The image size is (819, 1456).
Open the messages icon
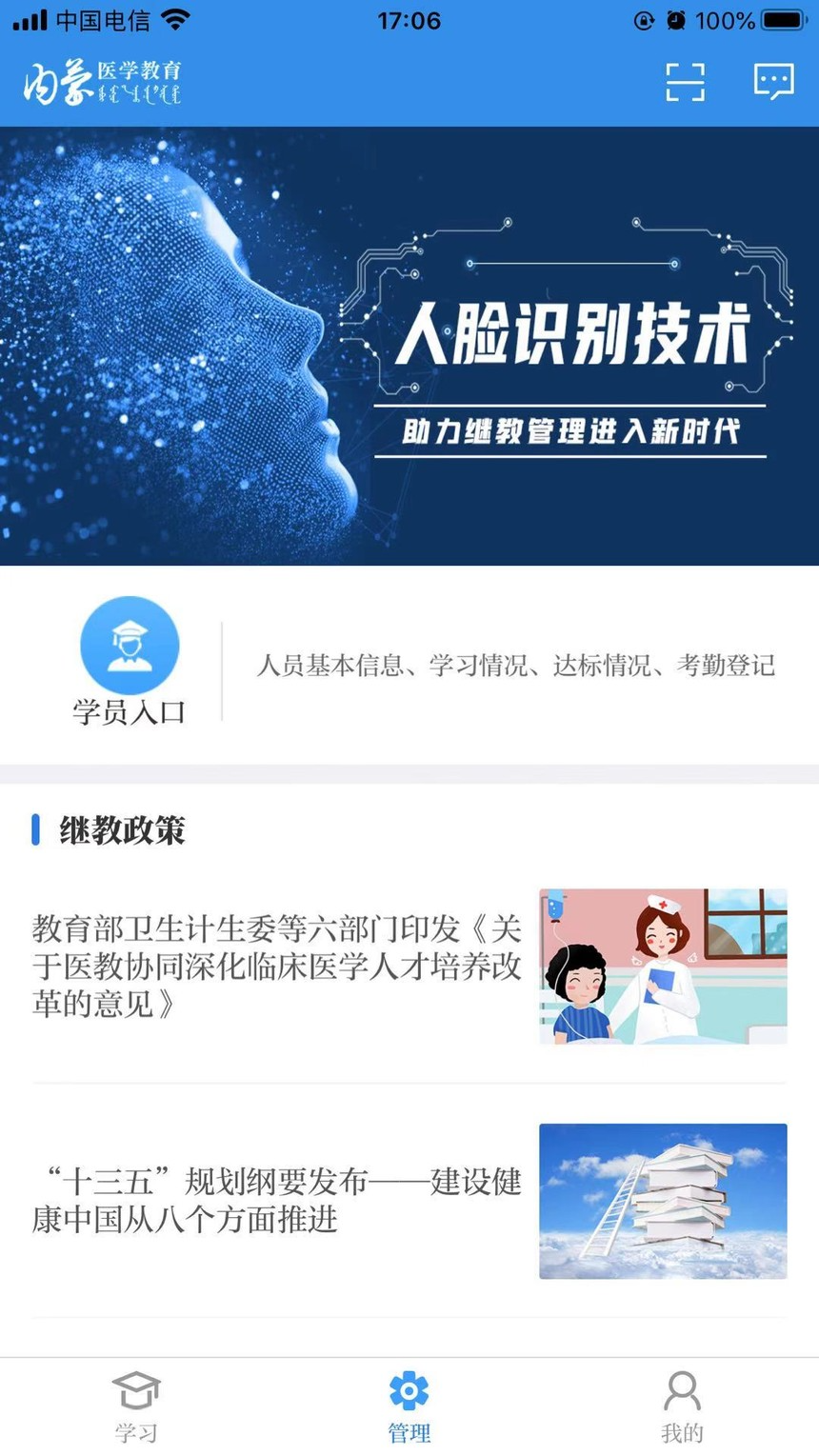point(773,82)
